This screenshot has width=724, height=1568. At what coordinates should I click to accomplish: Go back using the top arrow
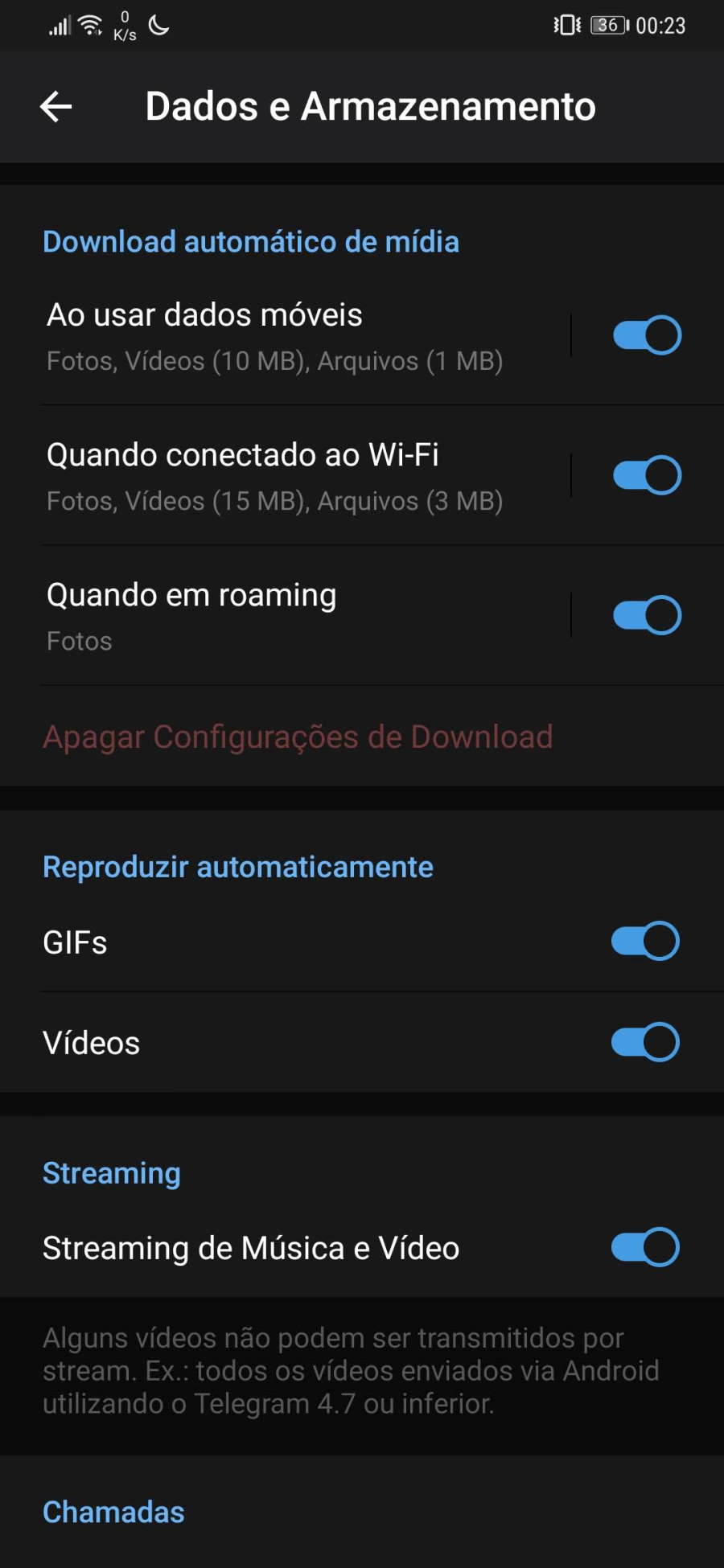pyautogui.click(x=56, y=106)
